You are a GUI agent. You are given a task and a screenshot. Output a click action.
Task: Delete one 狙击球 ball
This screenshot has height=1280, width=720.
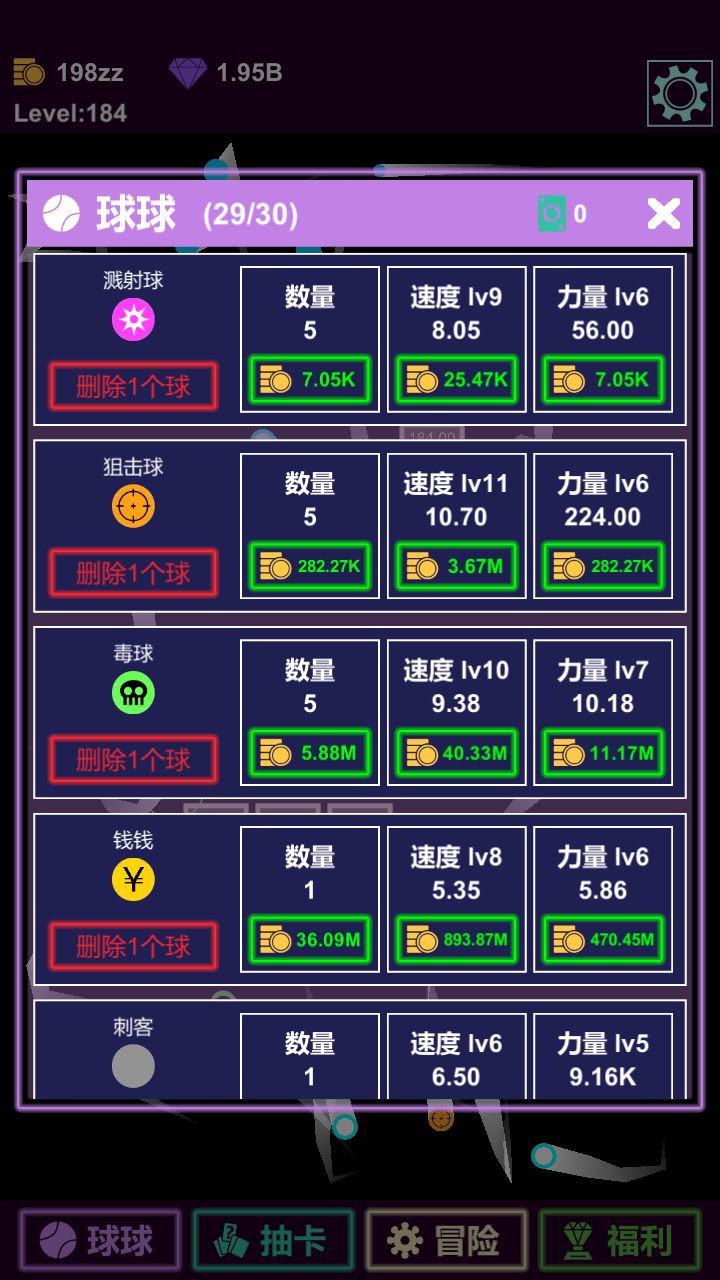pyautogui.click(x=133, y=573)
